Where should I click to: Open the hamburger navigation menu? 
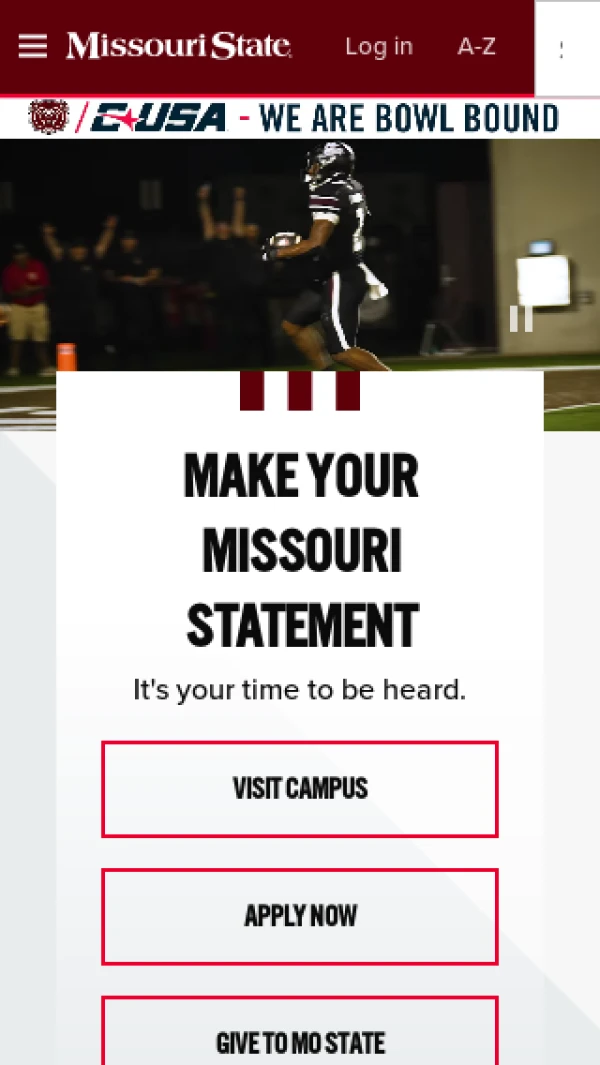pos(33,46)
